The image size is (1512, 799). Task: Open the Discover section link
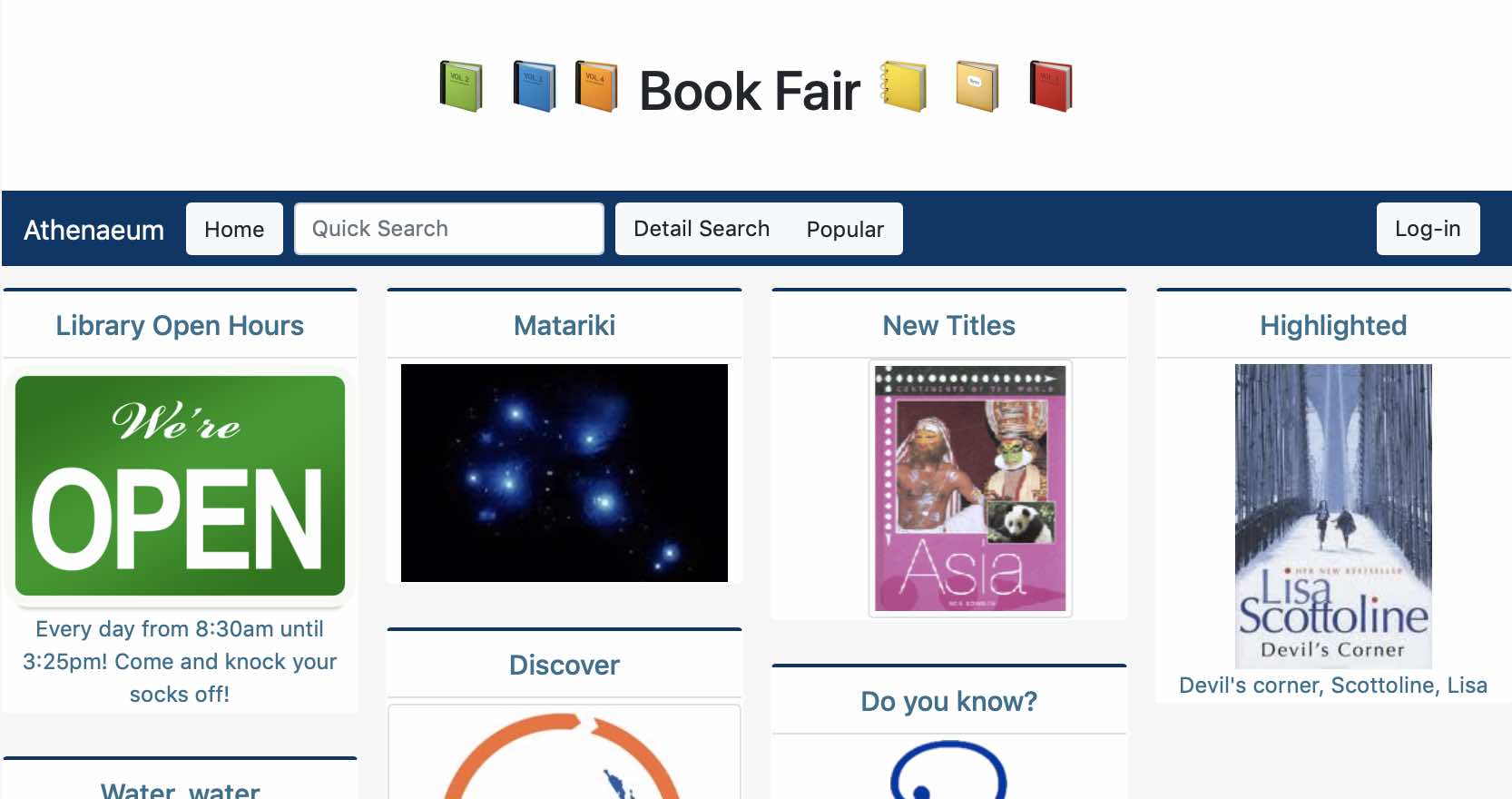(x=564, y=665)
